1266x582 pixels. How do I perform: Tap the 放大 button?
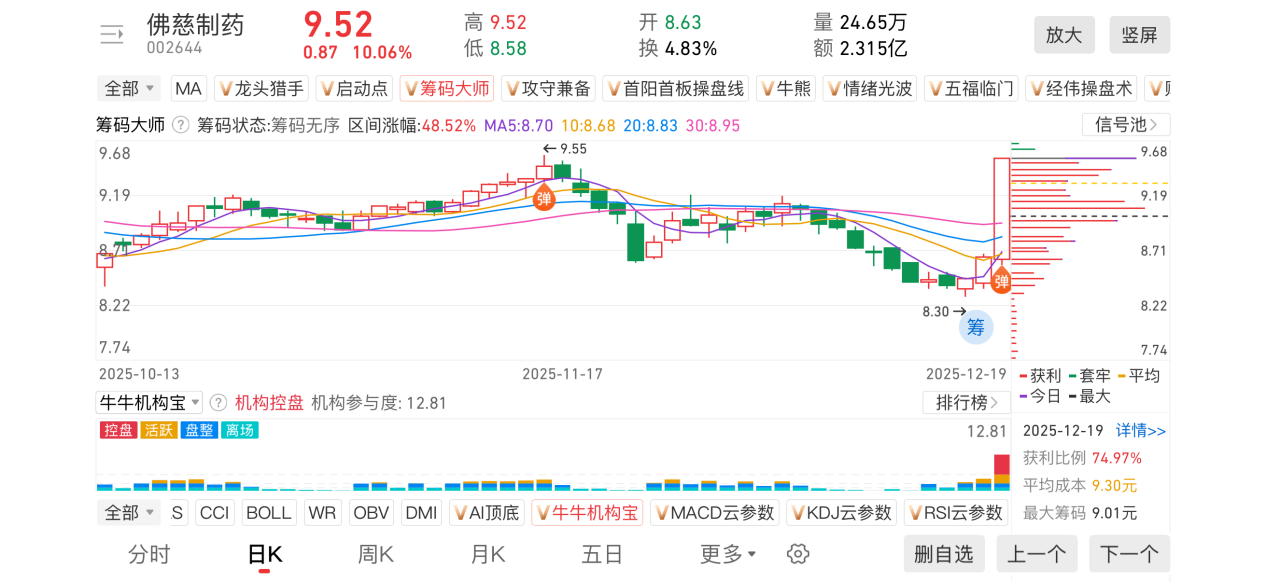pos(1063,35)
